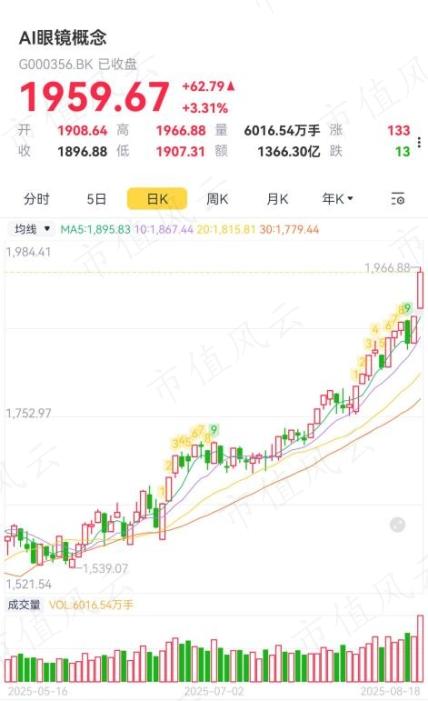Image resolution: width=428 pixels, height=701 pixels.
Task: Switch to the 周K chart tab
Action: point(217,199)
